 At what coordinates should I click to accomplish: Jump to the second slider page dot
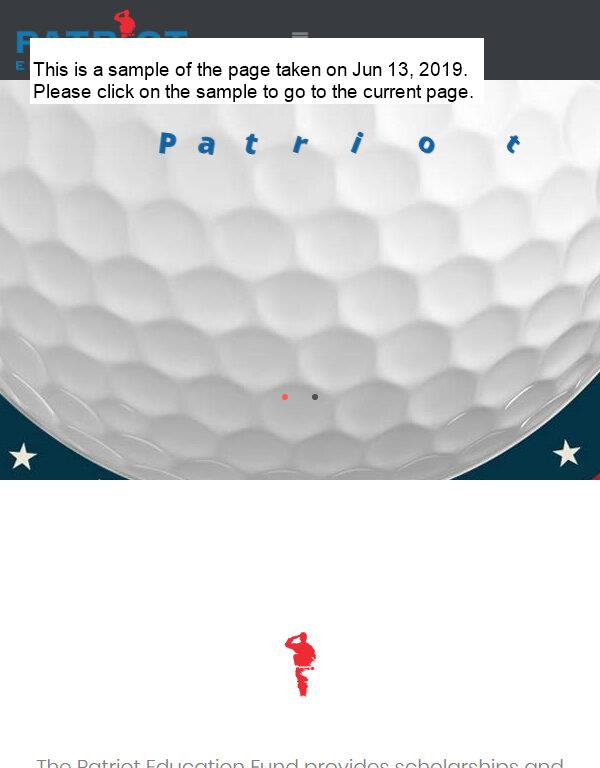315,397
